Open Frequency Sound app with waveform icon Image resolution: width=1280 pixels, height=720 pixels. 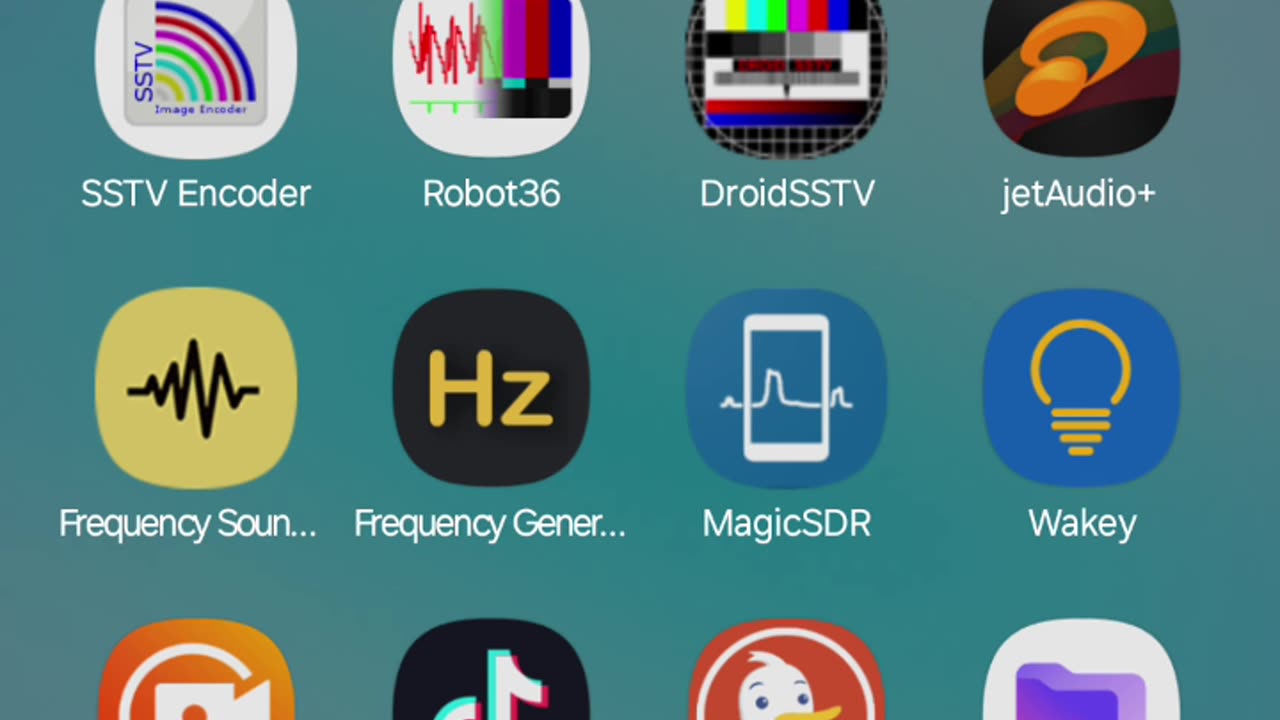196,388
